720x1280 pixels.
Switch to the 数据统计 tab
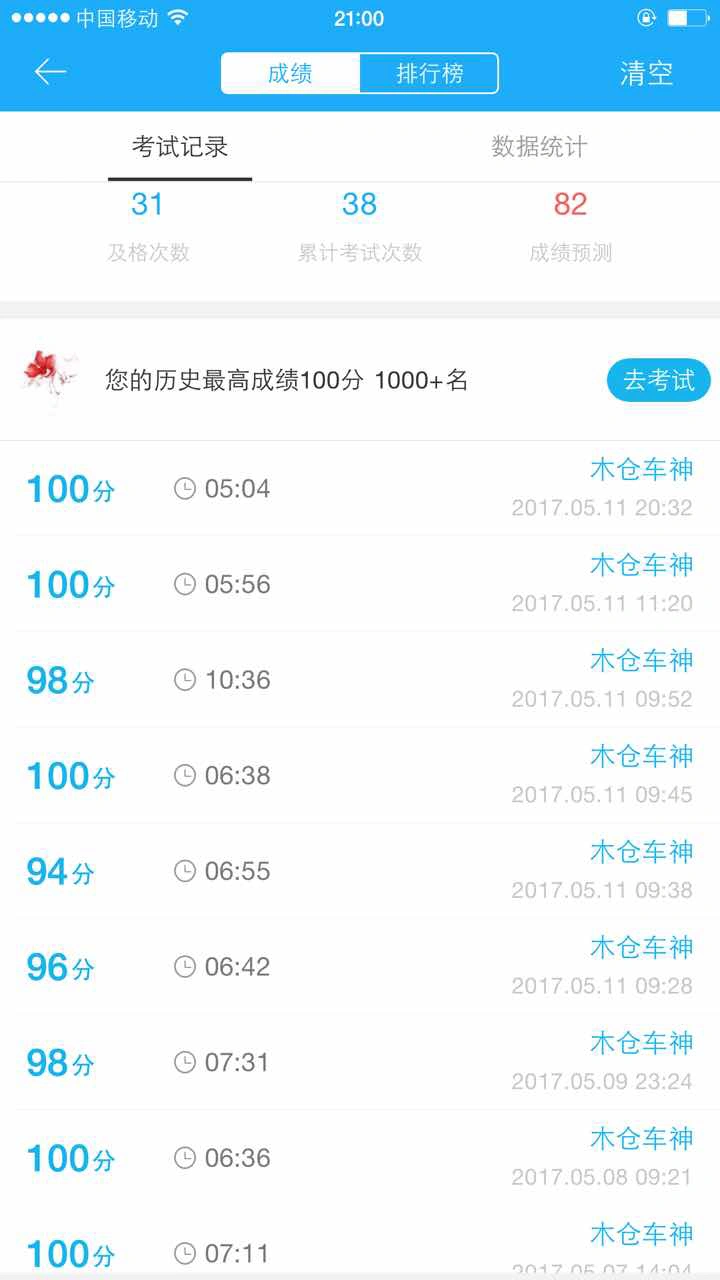tap(540, 147)
